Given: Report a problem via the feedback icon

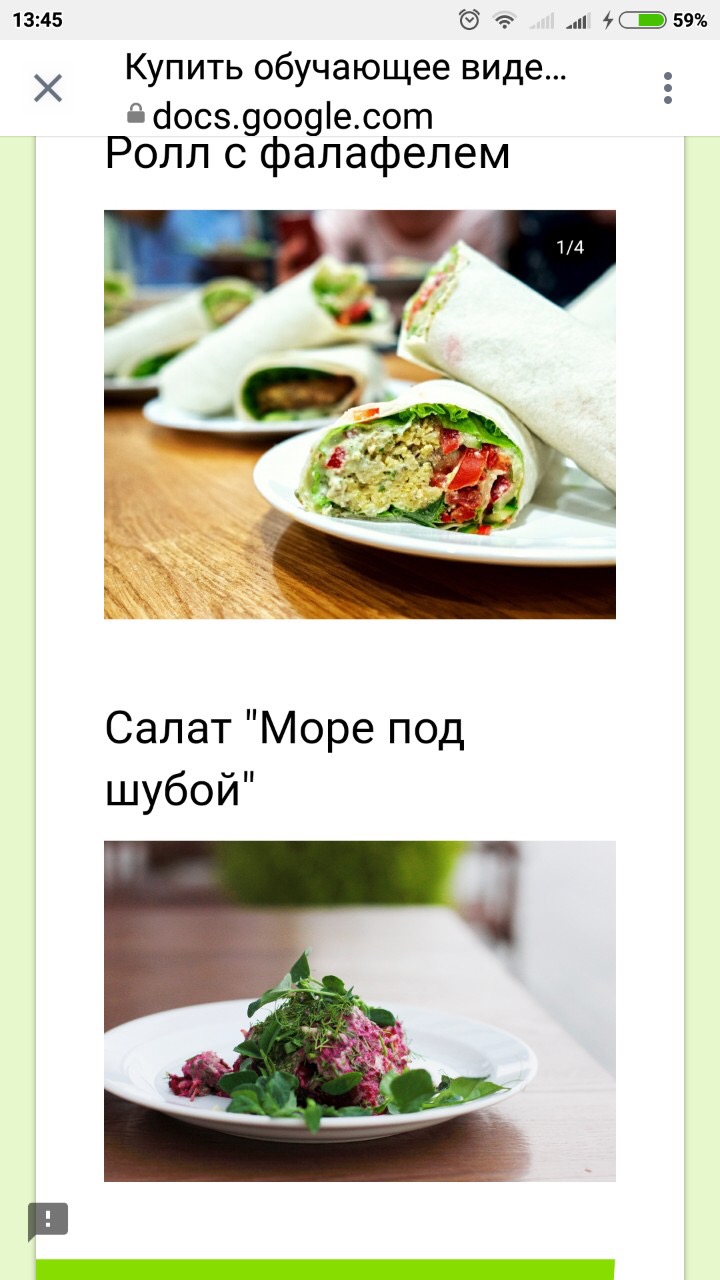Looking at the screenshot, I should click(47, 1220).
